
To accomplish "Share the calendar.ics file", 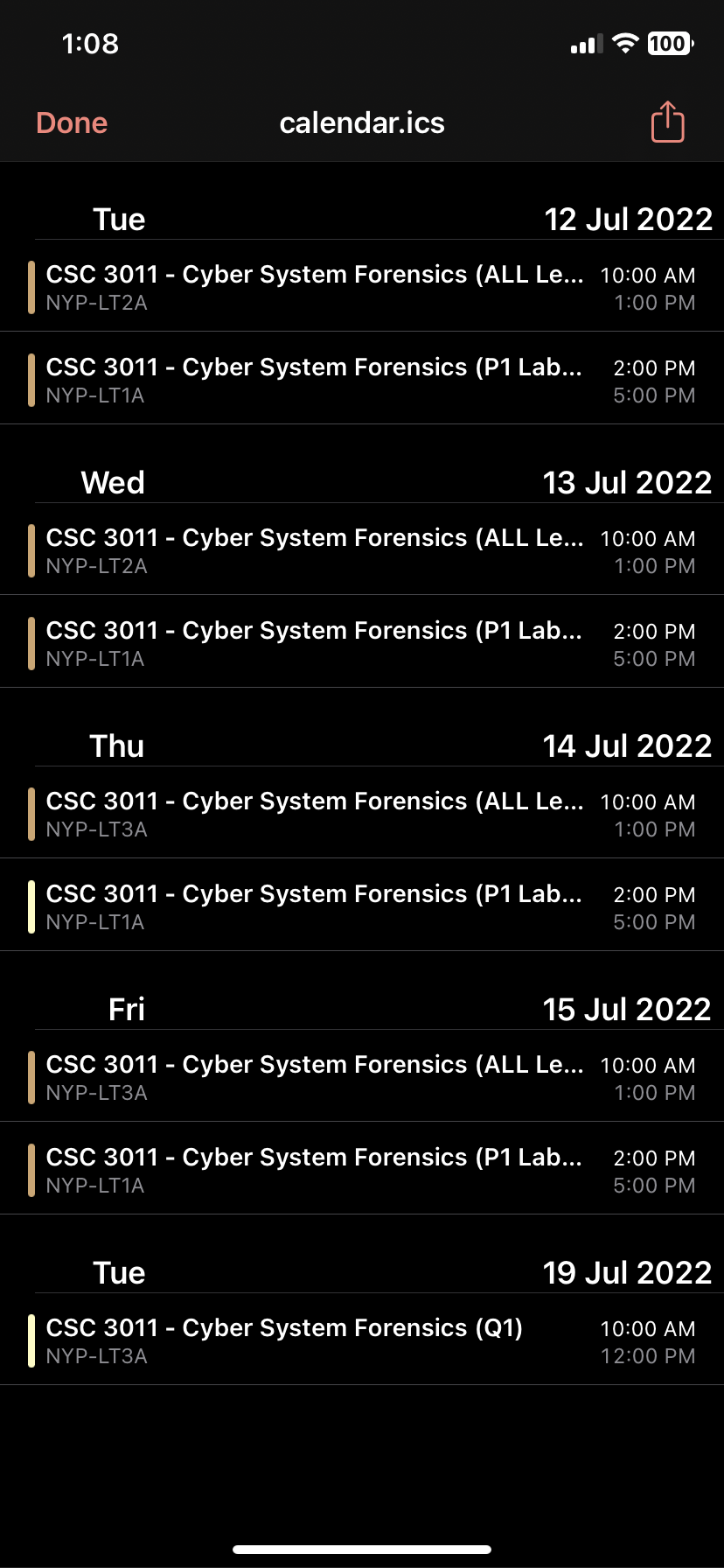I will pos(667,122).
